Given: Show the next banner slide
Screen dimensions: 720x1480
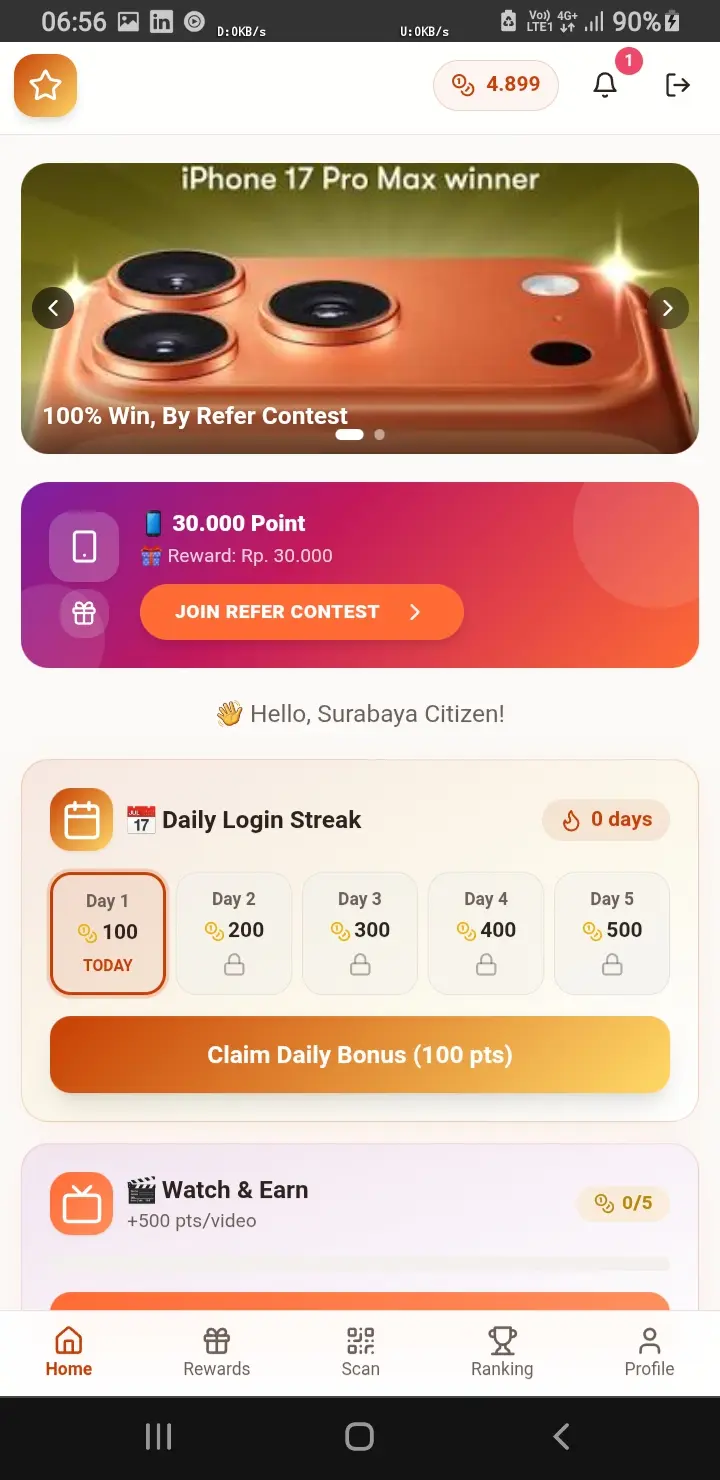Looking at the screenshot, I should (x=668, y=308).
